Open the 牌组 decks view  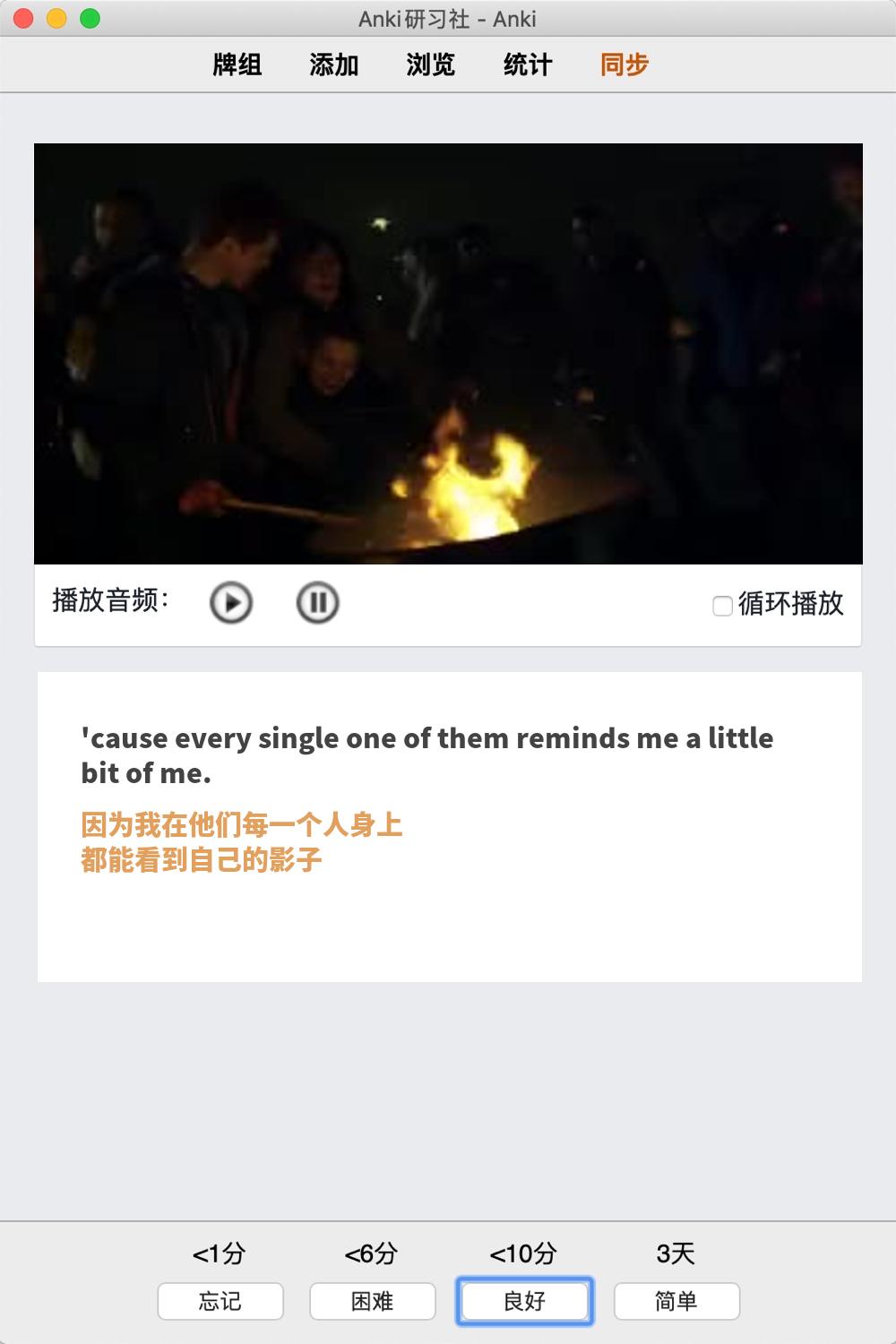237,65
